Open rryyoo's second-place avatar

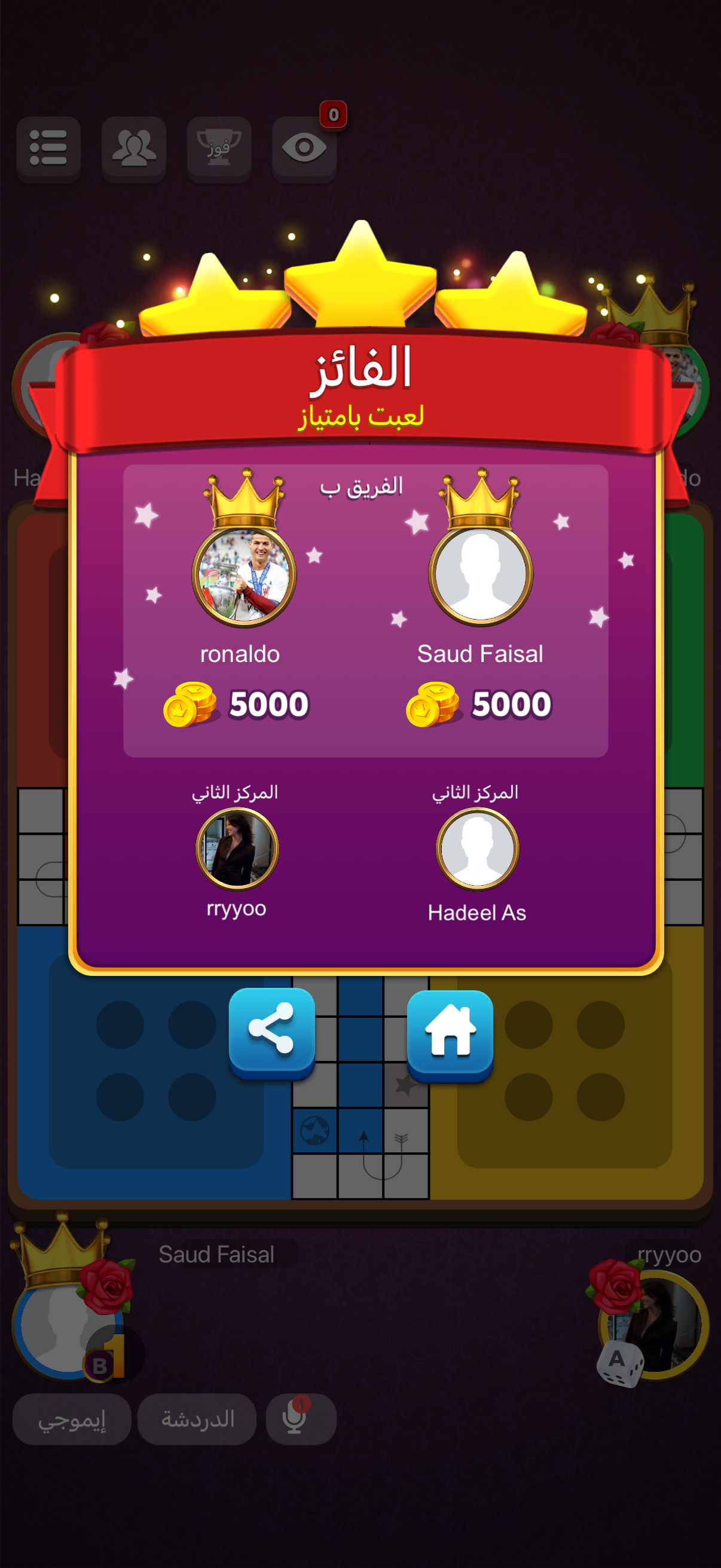pos(237,848)
